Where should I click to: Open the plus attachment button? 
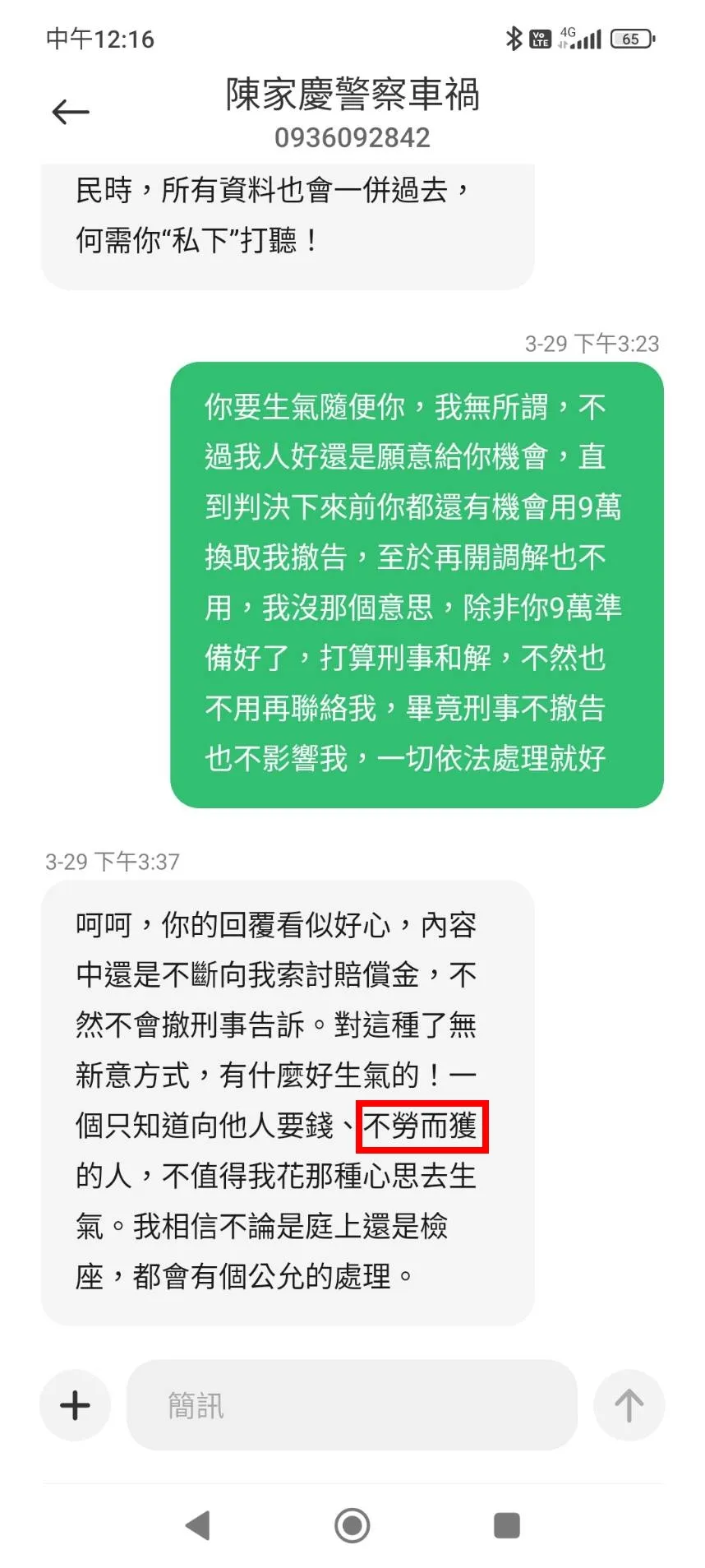coord(75,1405)
